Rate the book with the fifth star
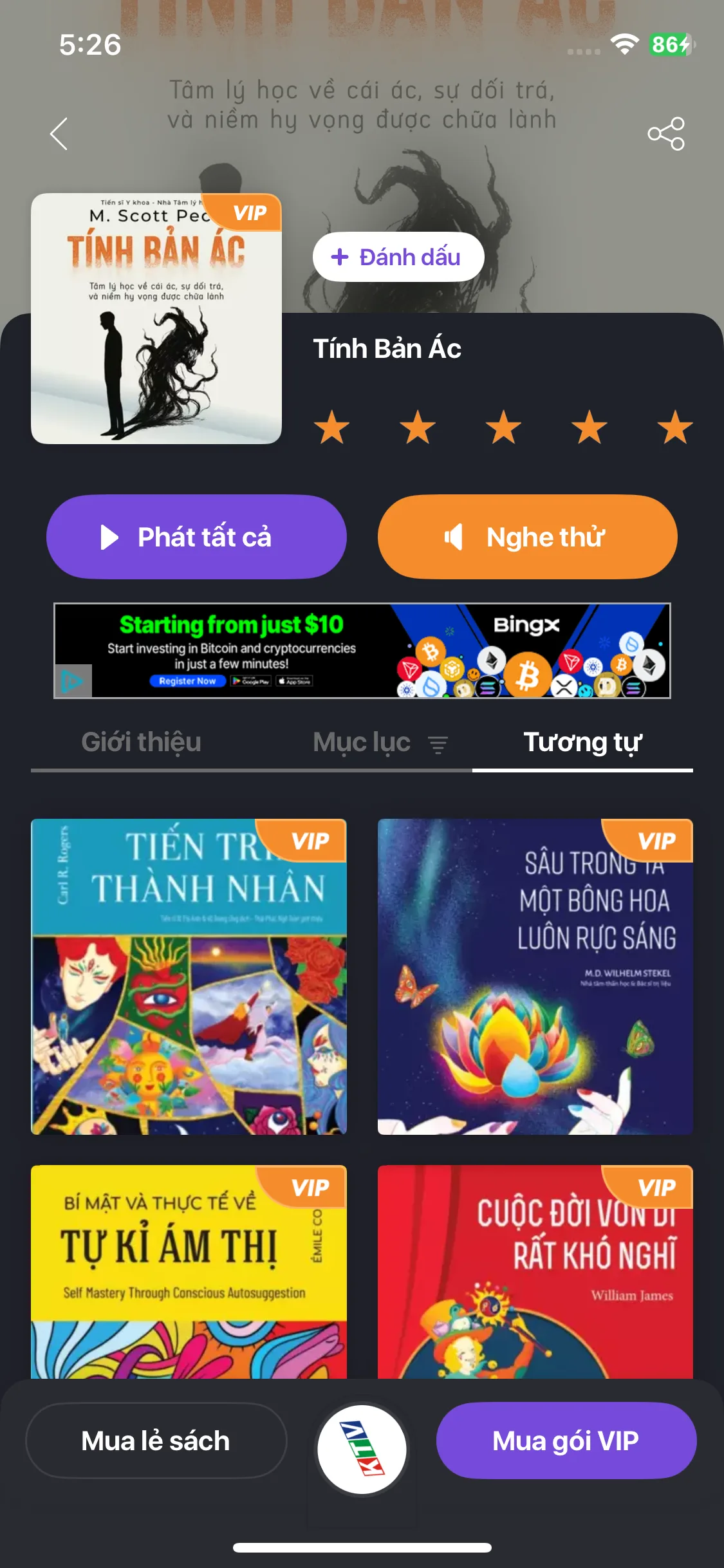 pyautogui.click(x=675, y=427)
